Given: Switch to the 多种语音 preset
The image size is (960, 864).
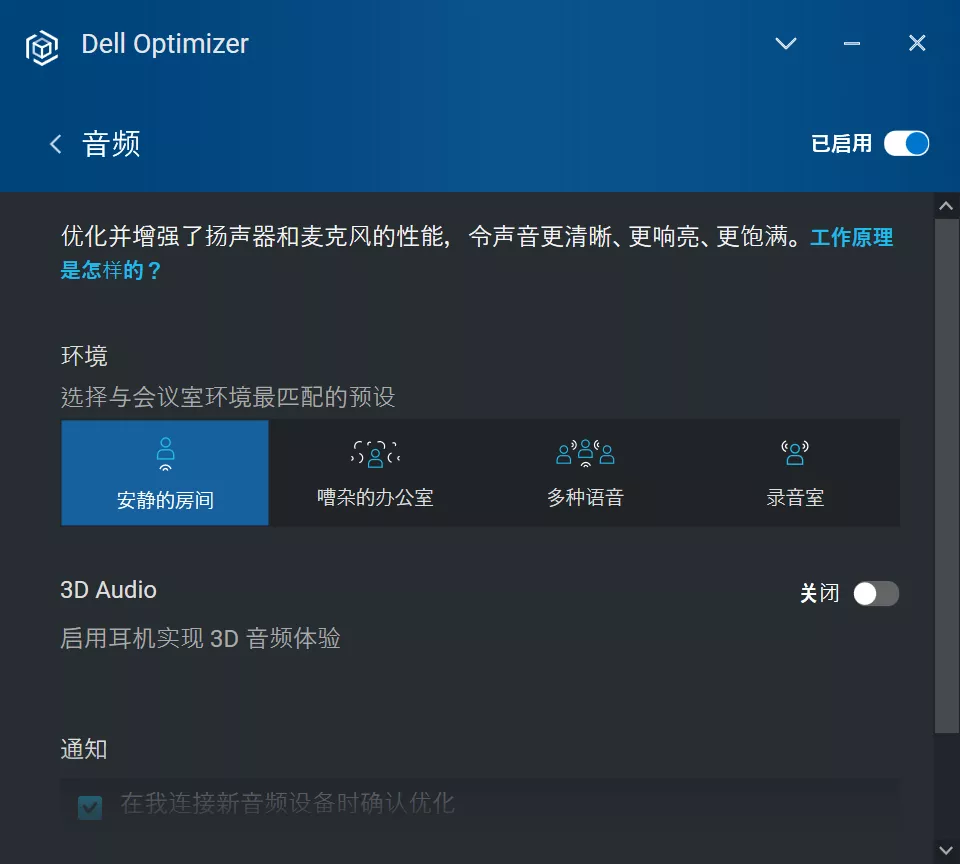Looking at the screenshot, I should click(x=585, y=473).
